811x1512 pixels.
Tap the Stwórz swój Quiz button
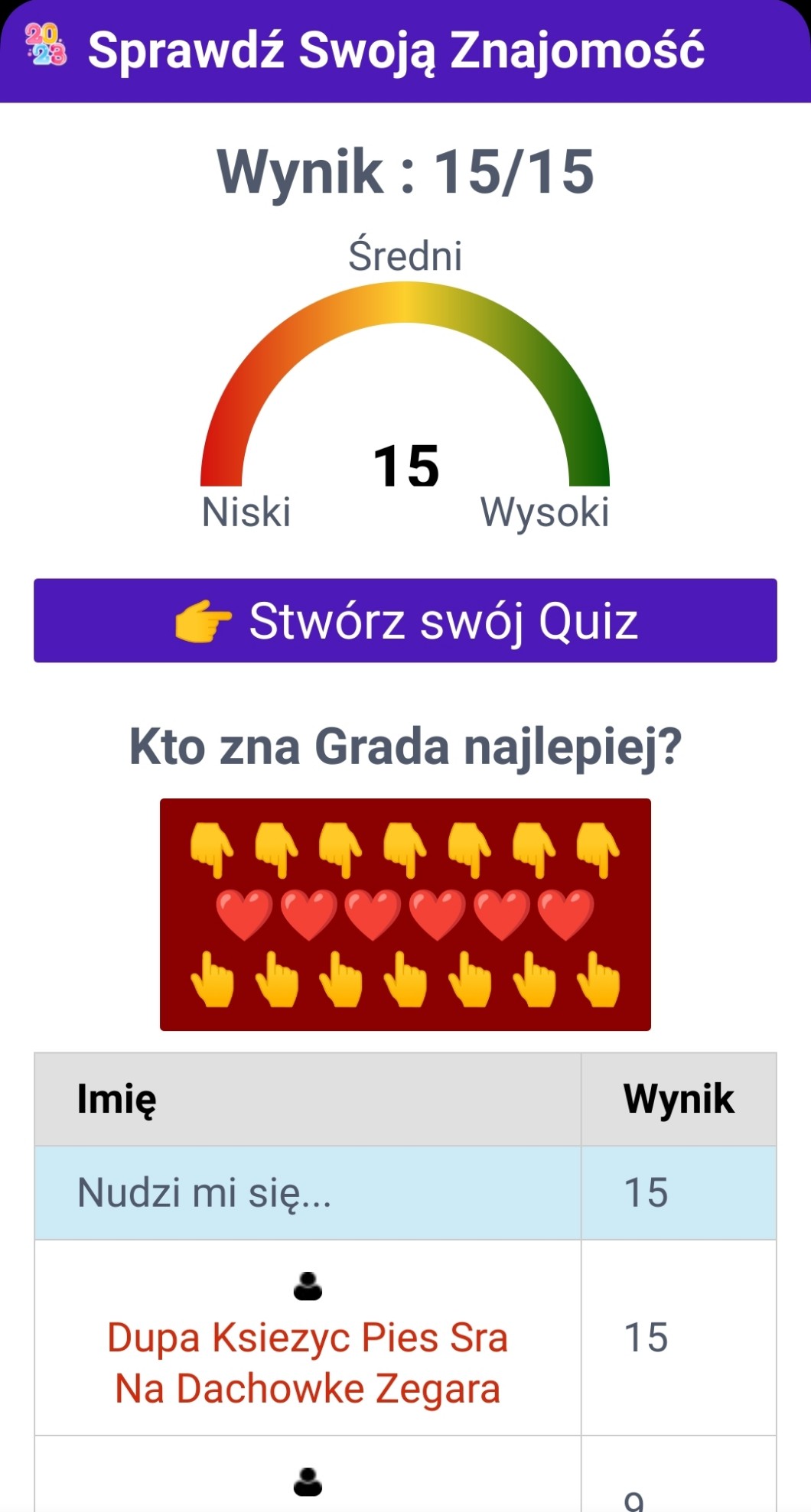coord(405,620)
